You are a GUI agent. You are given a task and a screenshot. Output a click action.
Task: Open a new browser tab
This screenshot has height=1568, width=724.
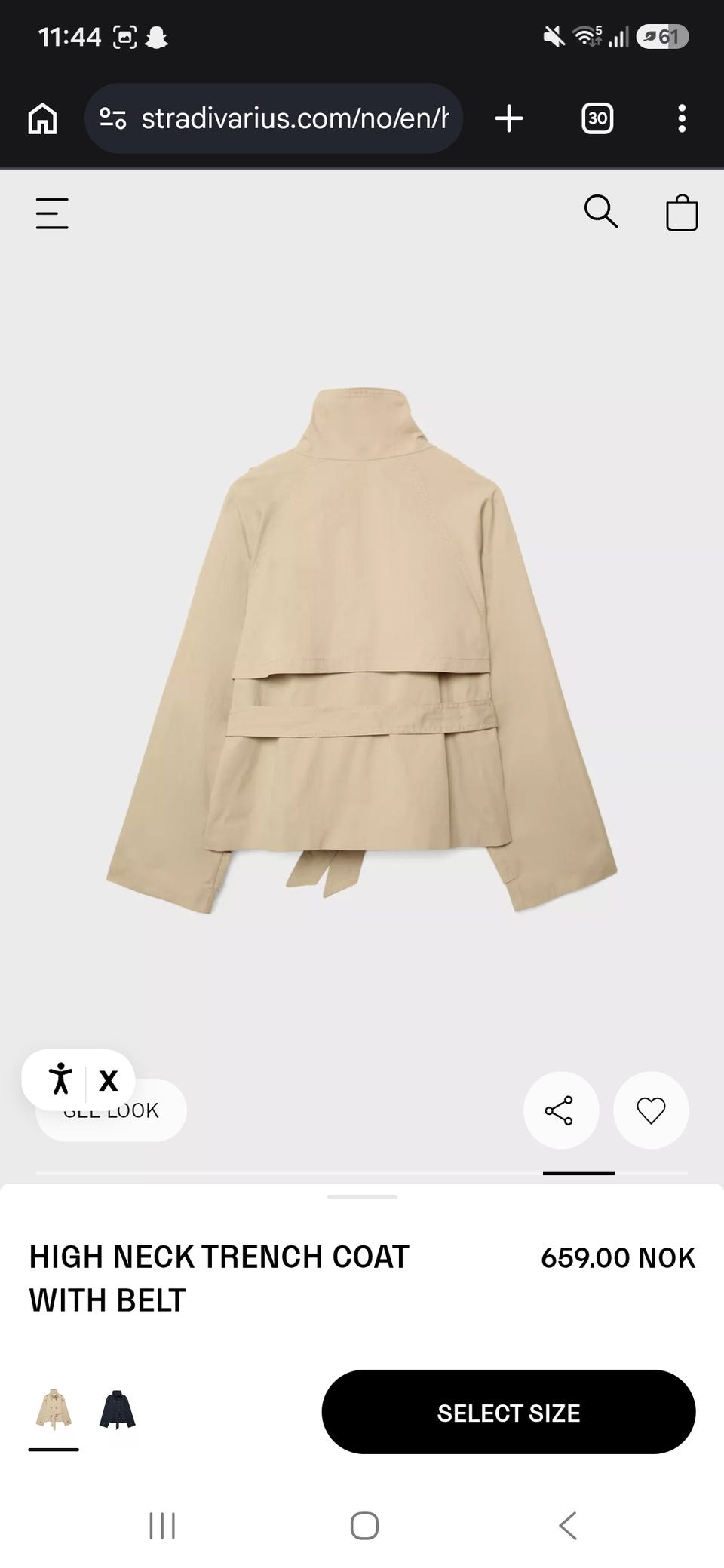pyautogui.click(x=509, y=118)
